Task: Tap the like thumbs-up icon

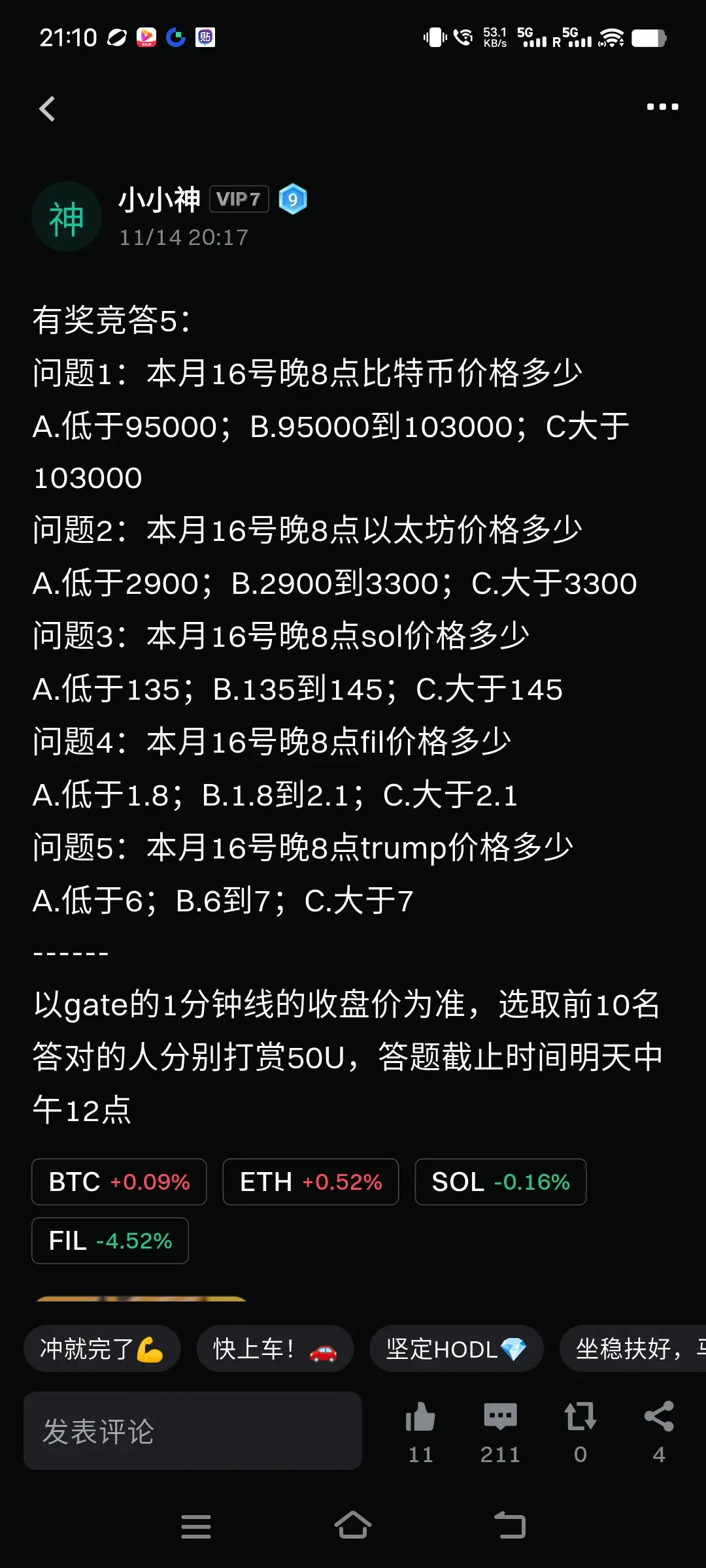Action: [420, 1419]
